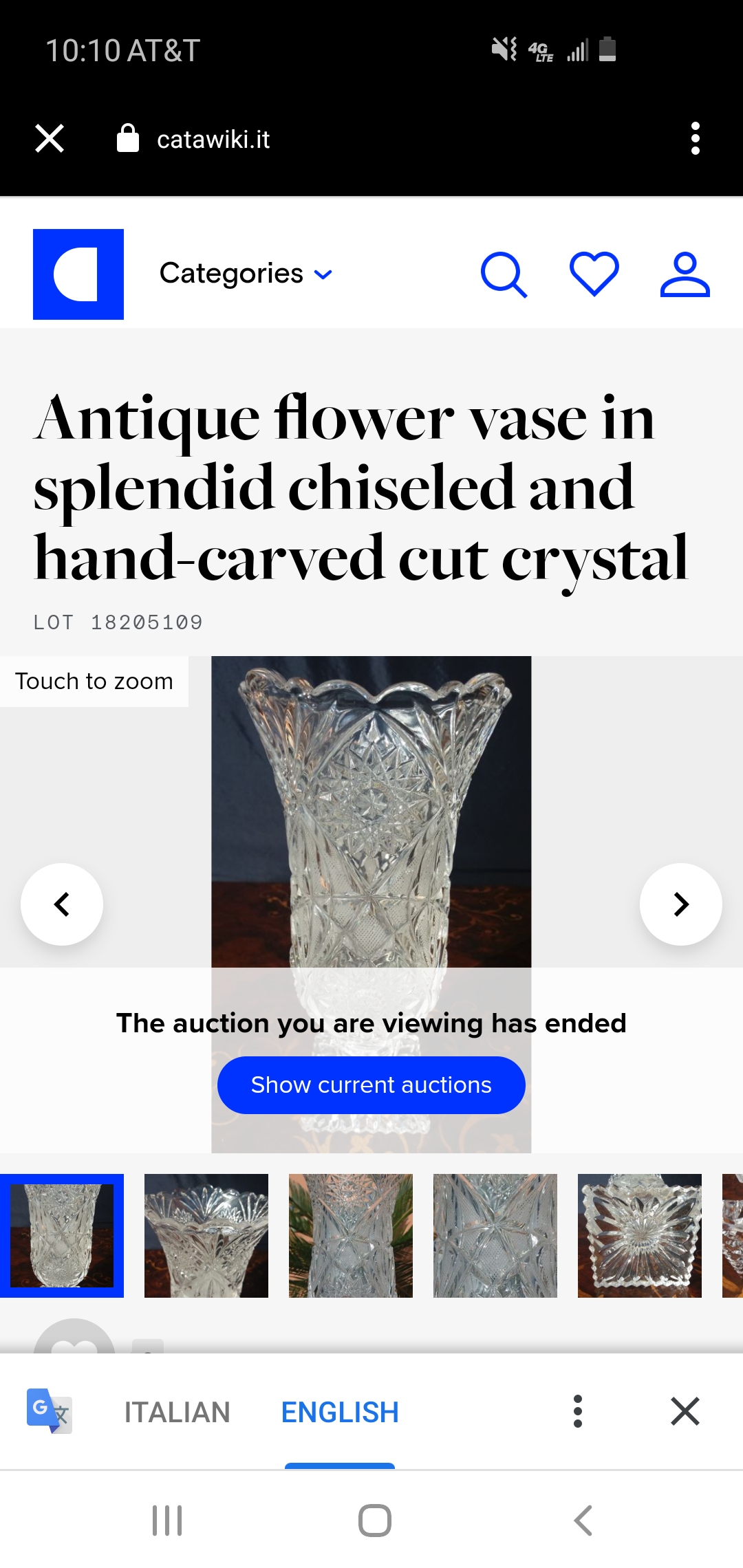This screenshot has height=1568, width=743.
Task: Switch translation to English
Action: click(x=340, y=1413)
